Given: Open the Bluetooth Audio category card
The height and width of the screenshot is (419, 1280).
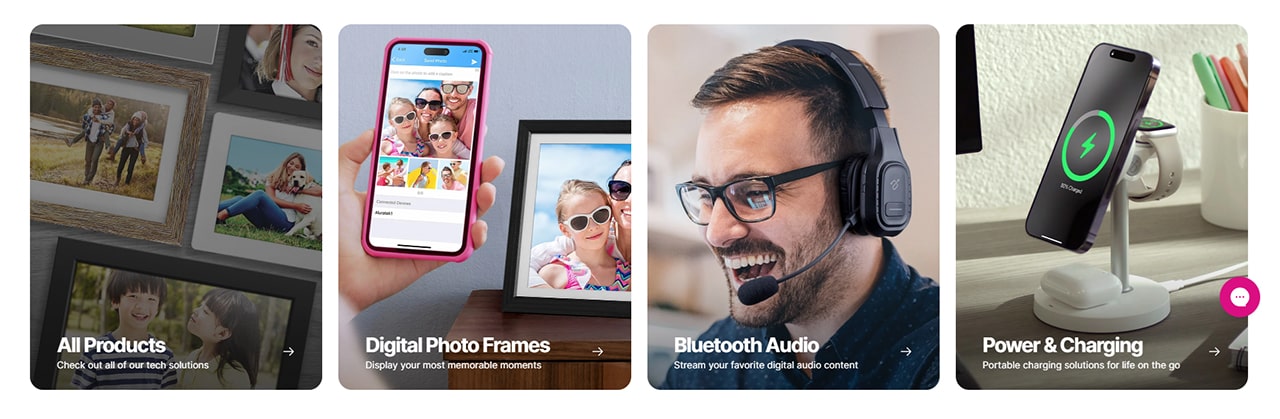Looking at the screenshot, I should click(x=793, y=207).
